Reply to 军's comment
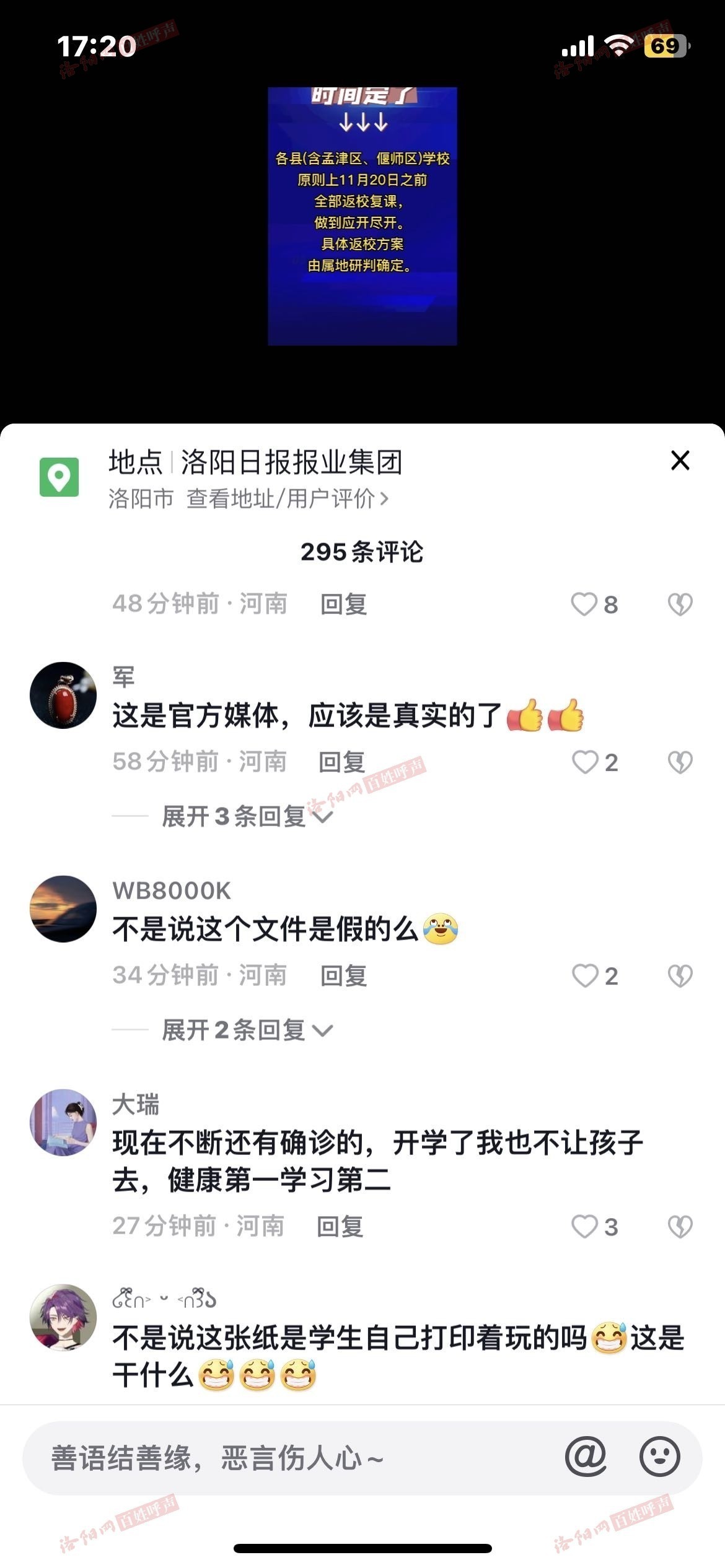Viewport: 725px width, 1568px height. [x=341, y=762]
